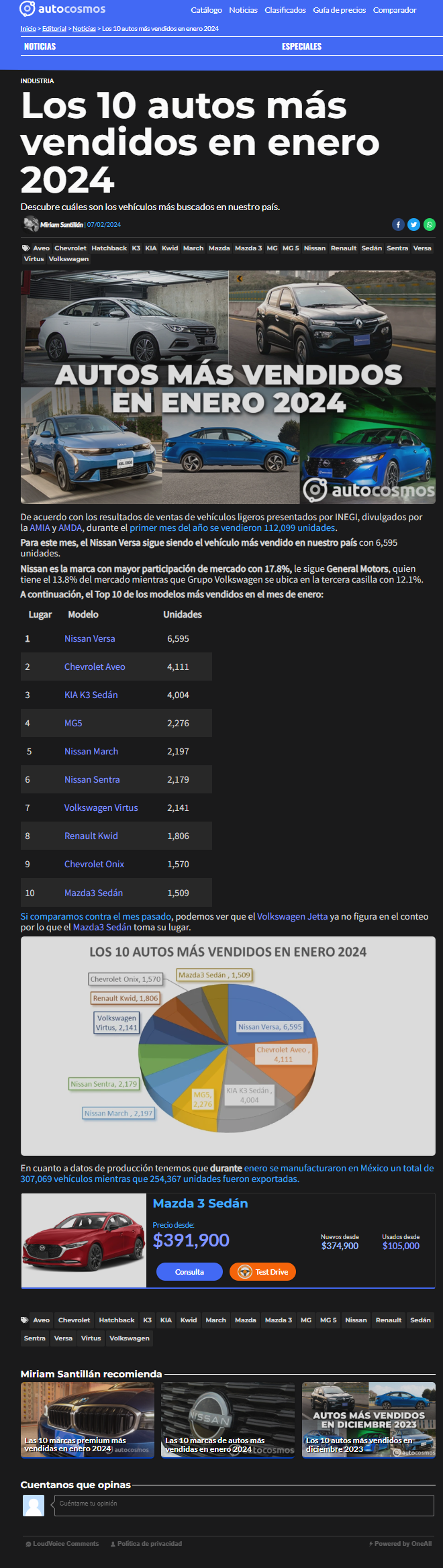Screen dimensions: 443x1568
Task: Tap the Editorial breadcrumb link
Action: (x=54, y=29)
